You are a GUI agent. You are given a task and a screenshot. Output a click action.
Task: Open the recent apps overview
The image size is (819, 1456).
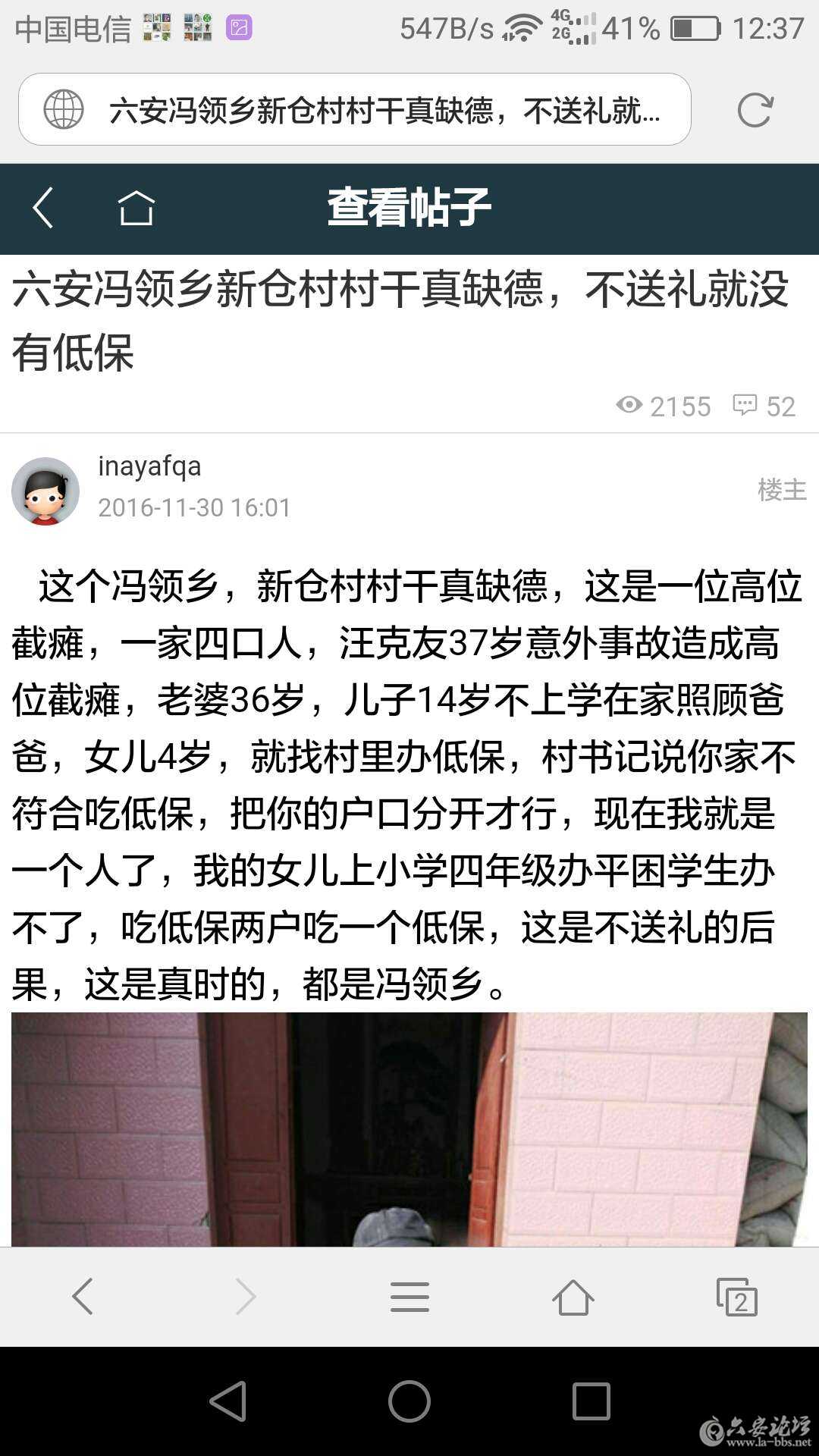coord(591,1401)
